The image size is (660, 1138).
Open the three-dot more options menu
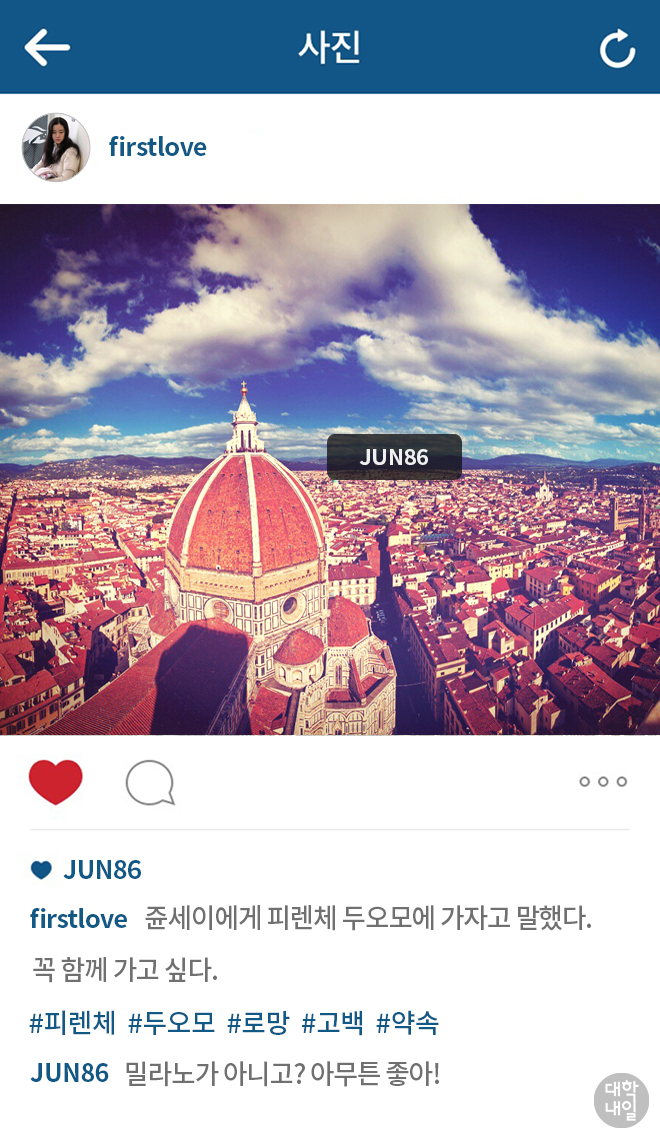tap(603, 782)
